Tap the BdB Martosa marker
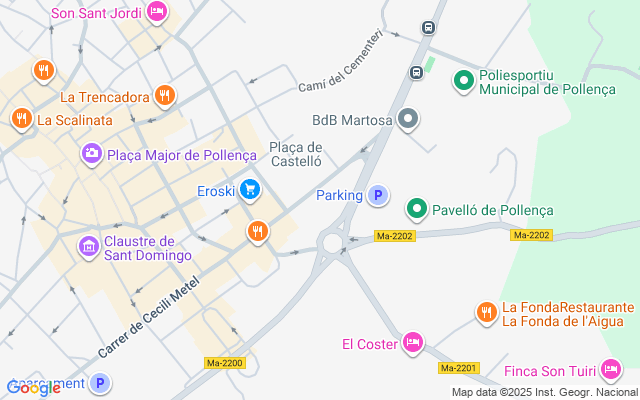 pos(408,120)
